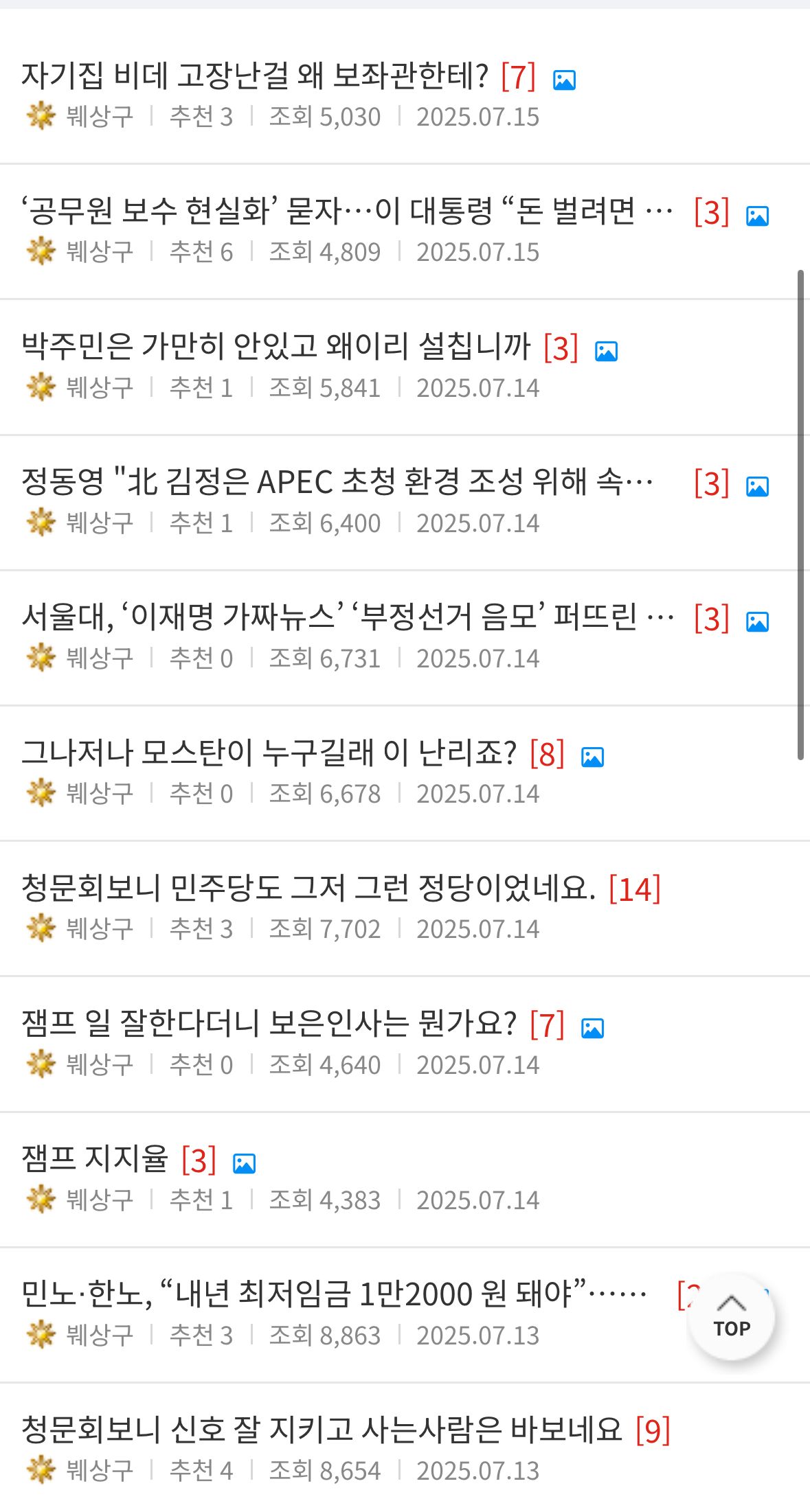
Task: Open post titled '잼프 지지율'
Action: coord(95,1159)
